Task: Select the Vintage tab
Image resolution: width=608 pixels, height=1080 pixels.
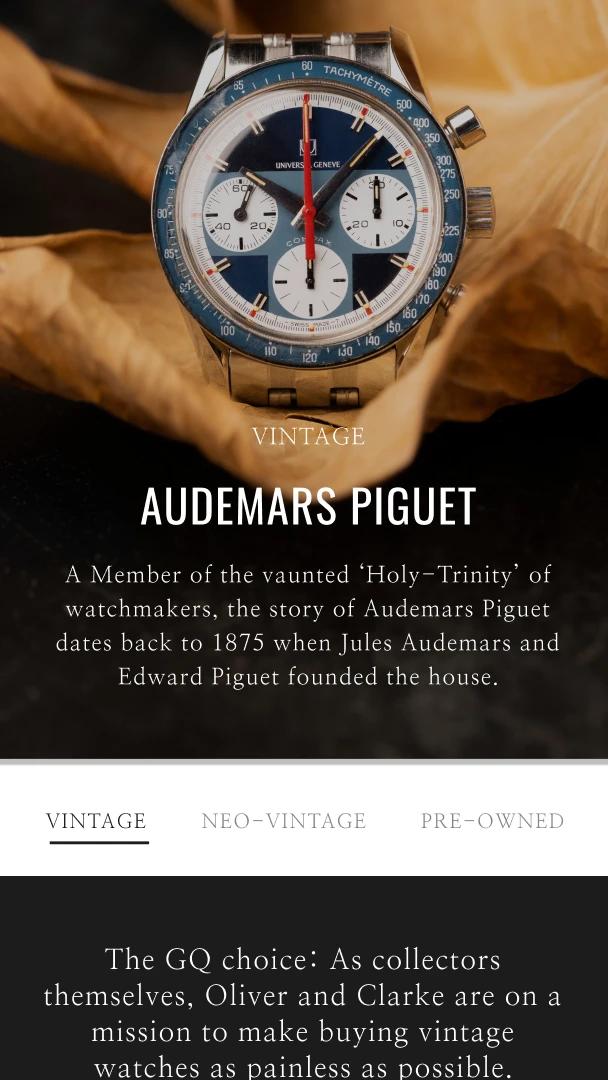Action: 96,821
